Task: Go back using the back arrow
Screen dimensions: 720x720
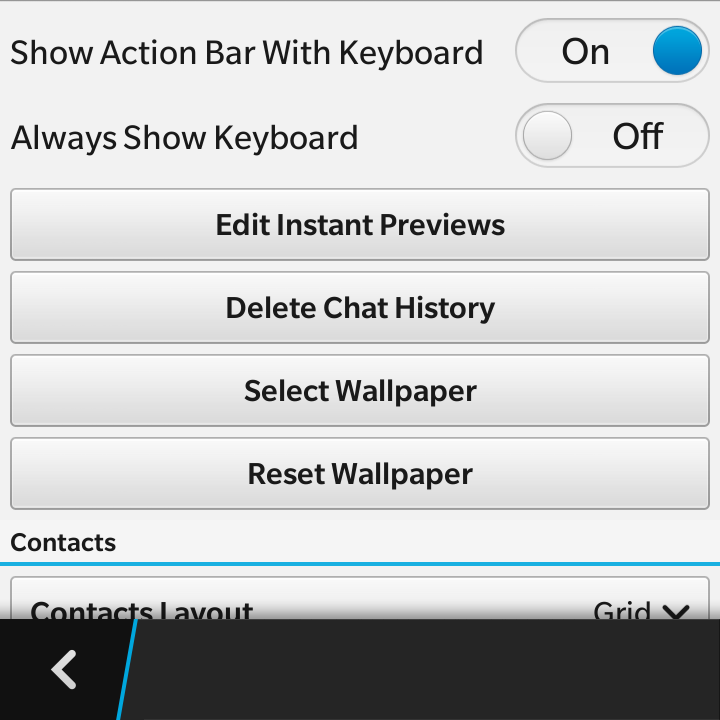Action: coord(64,669)
